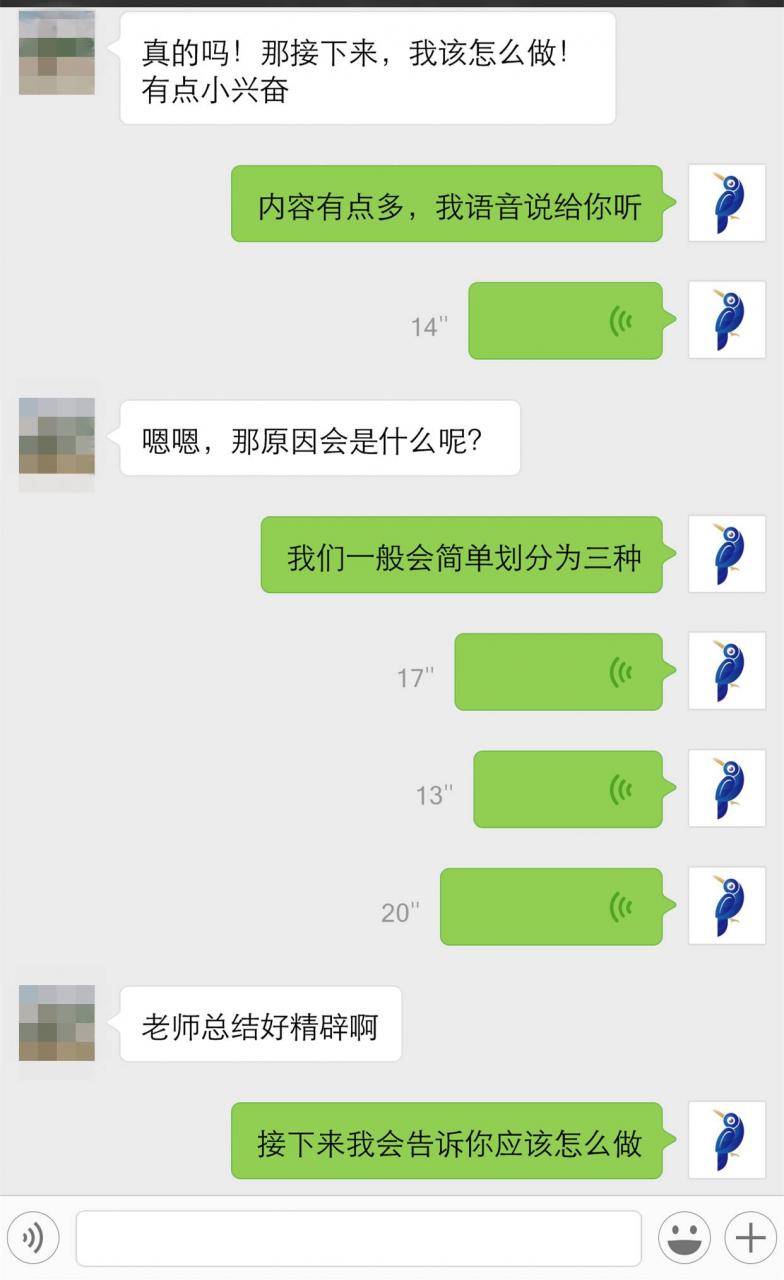Tap the message '我们一般会简单划分为三种'
The height and width of the screenshot is (1280, 784).
coord(463,557)
